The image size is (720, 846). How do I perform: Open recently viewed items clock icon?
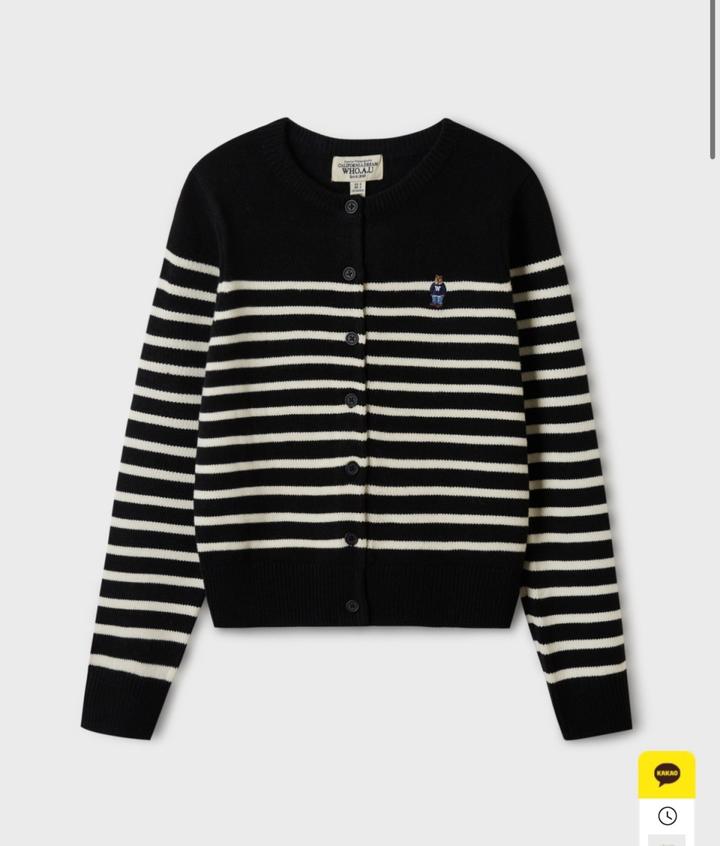click(667, 816)
